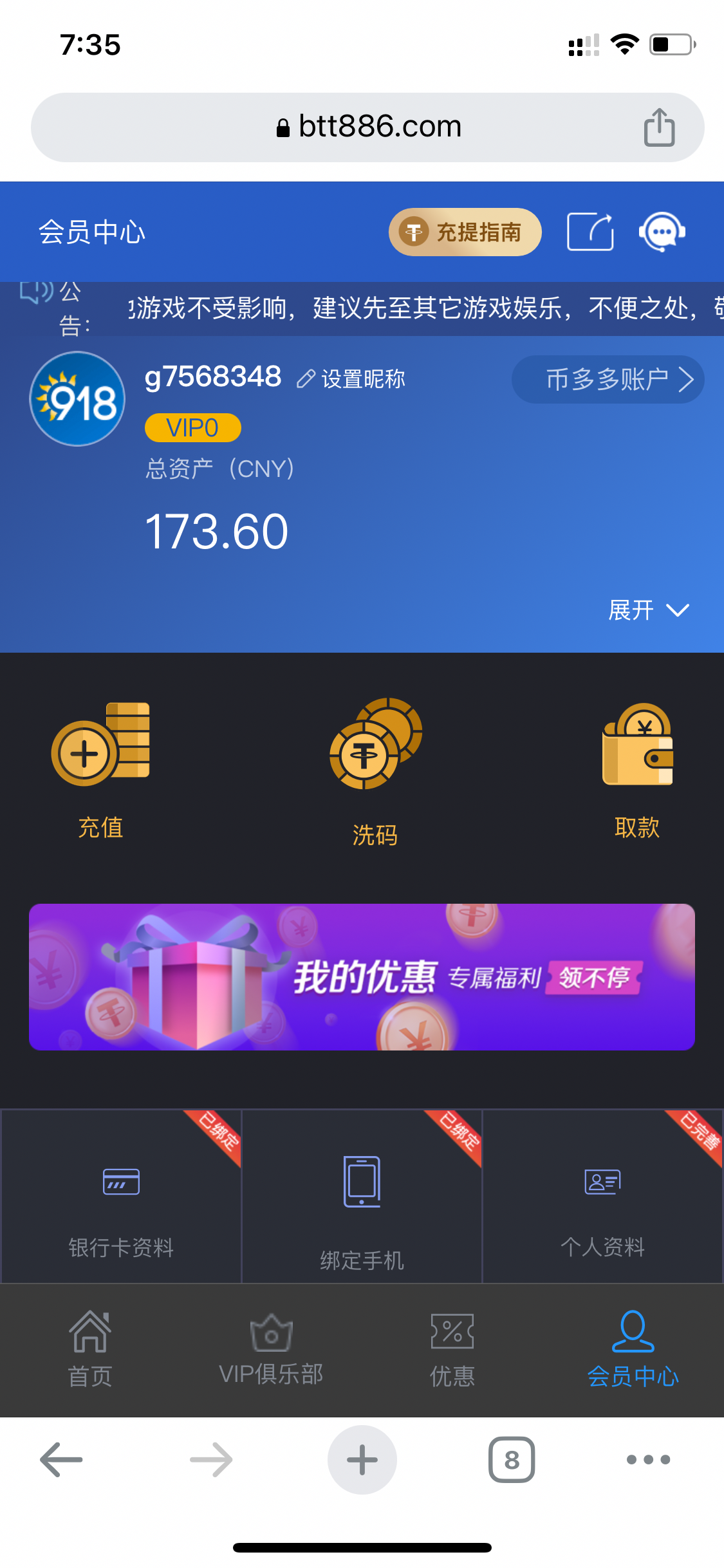Open the 充提指南 guide button
Viewport: 724px width, 1568px height.
tap(465, 232)
